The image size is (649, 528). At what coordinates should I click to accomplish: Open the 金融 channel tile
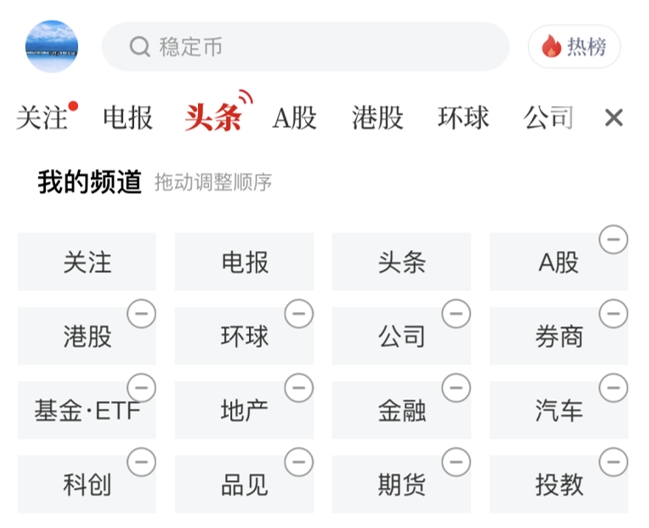point(401,411)
